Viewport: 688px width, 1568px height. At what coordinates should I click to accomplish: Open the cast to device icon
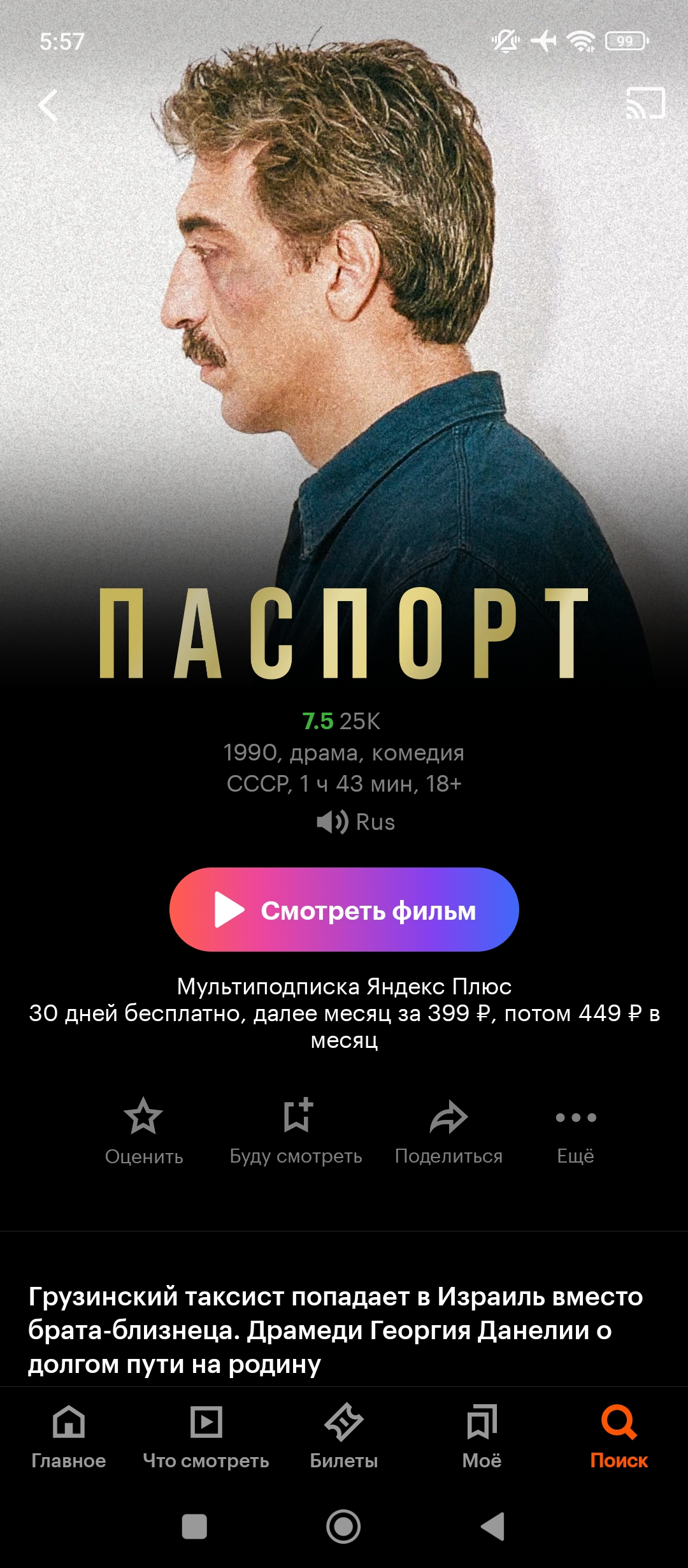pos(645,103)
